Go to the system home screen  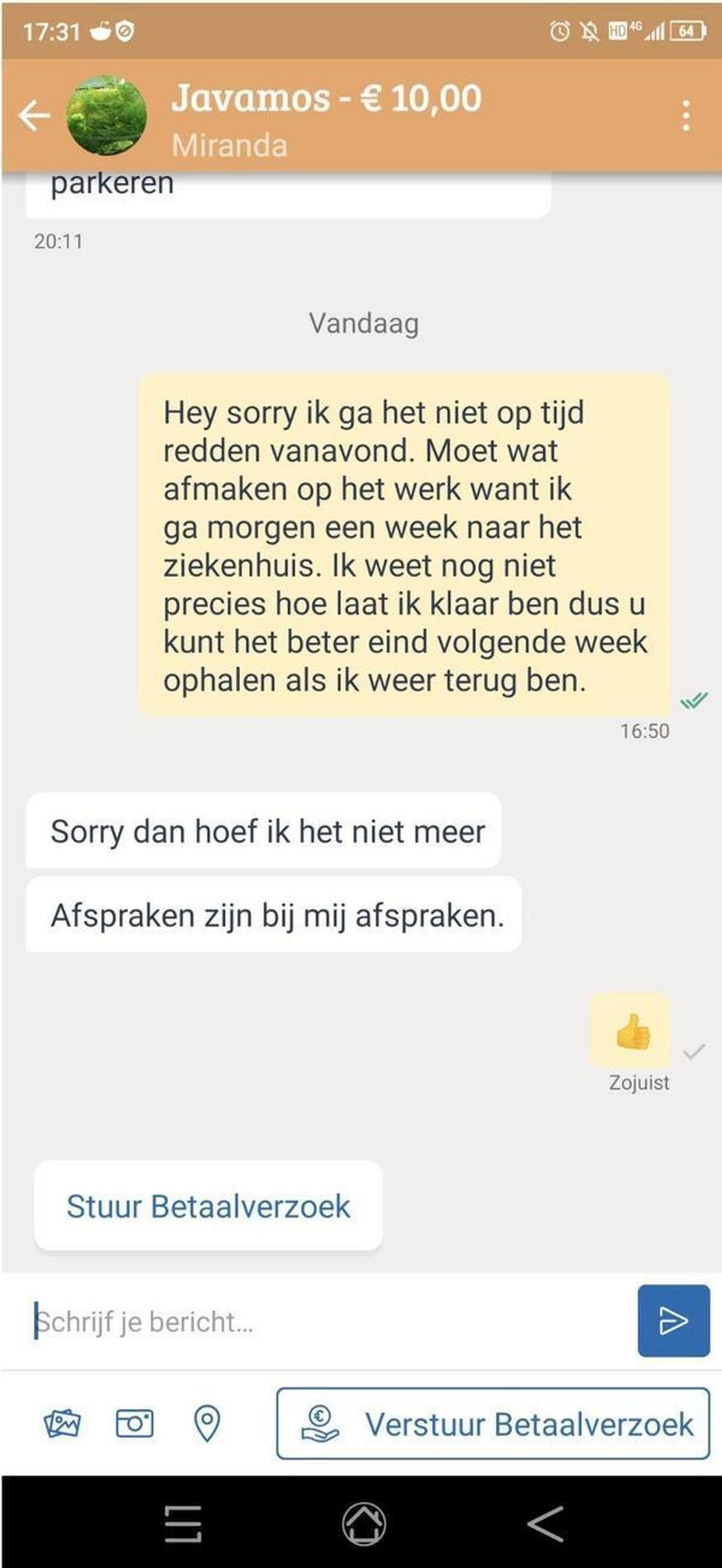pyautogui.click(x=363, y=1523)
